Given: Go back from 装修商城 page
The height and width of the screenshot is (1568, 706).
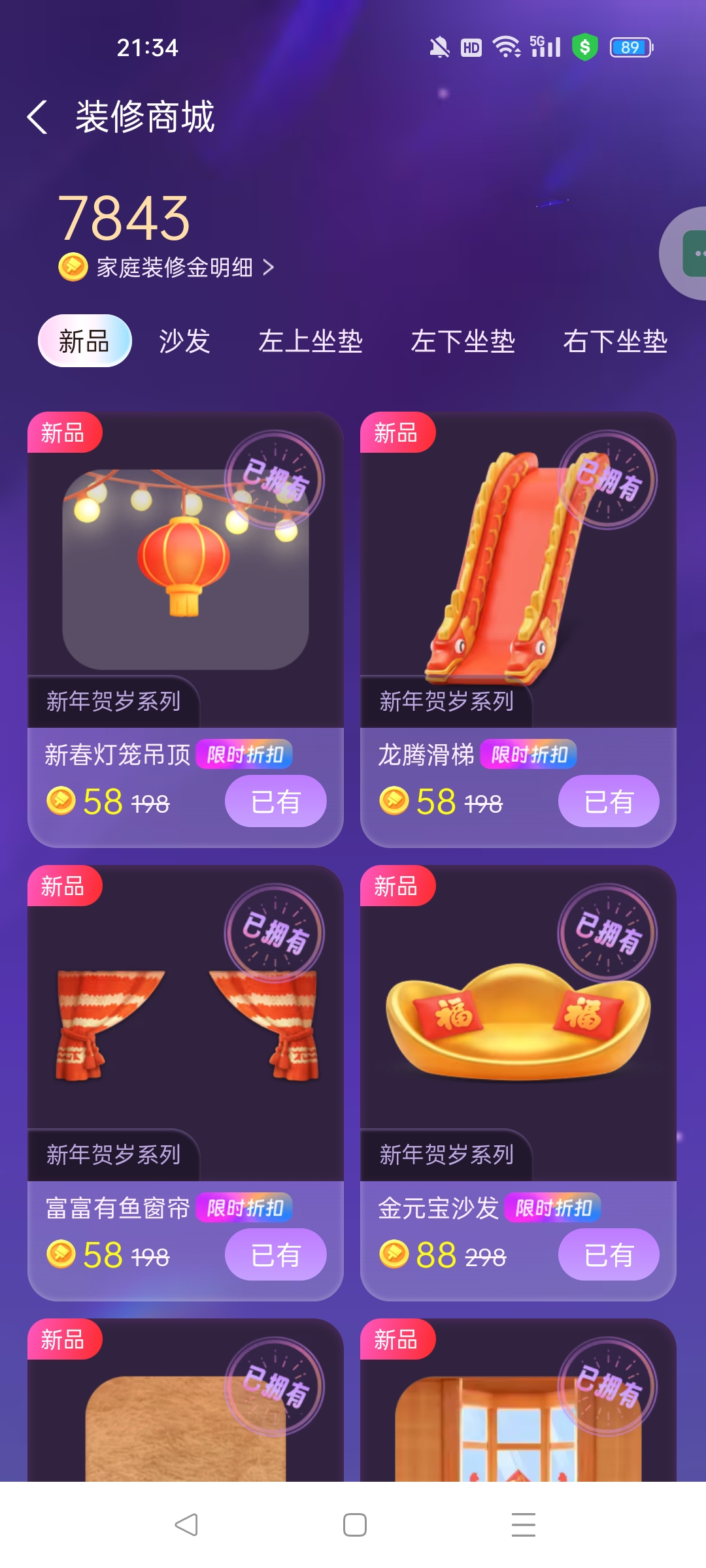Looking at the screenshot, I should [x=38, y=117].
